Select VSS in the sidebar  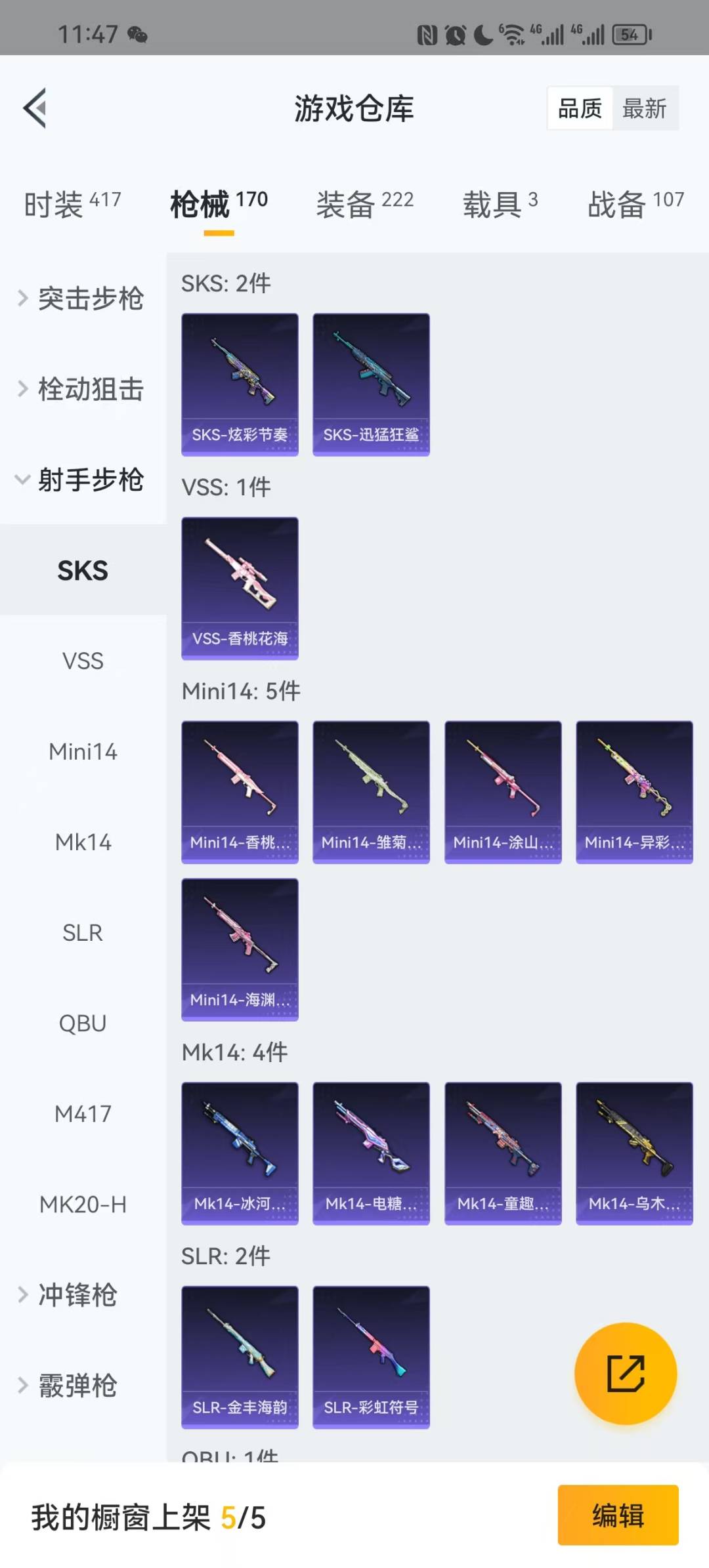click(x=83, y=661)
